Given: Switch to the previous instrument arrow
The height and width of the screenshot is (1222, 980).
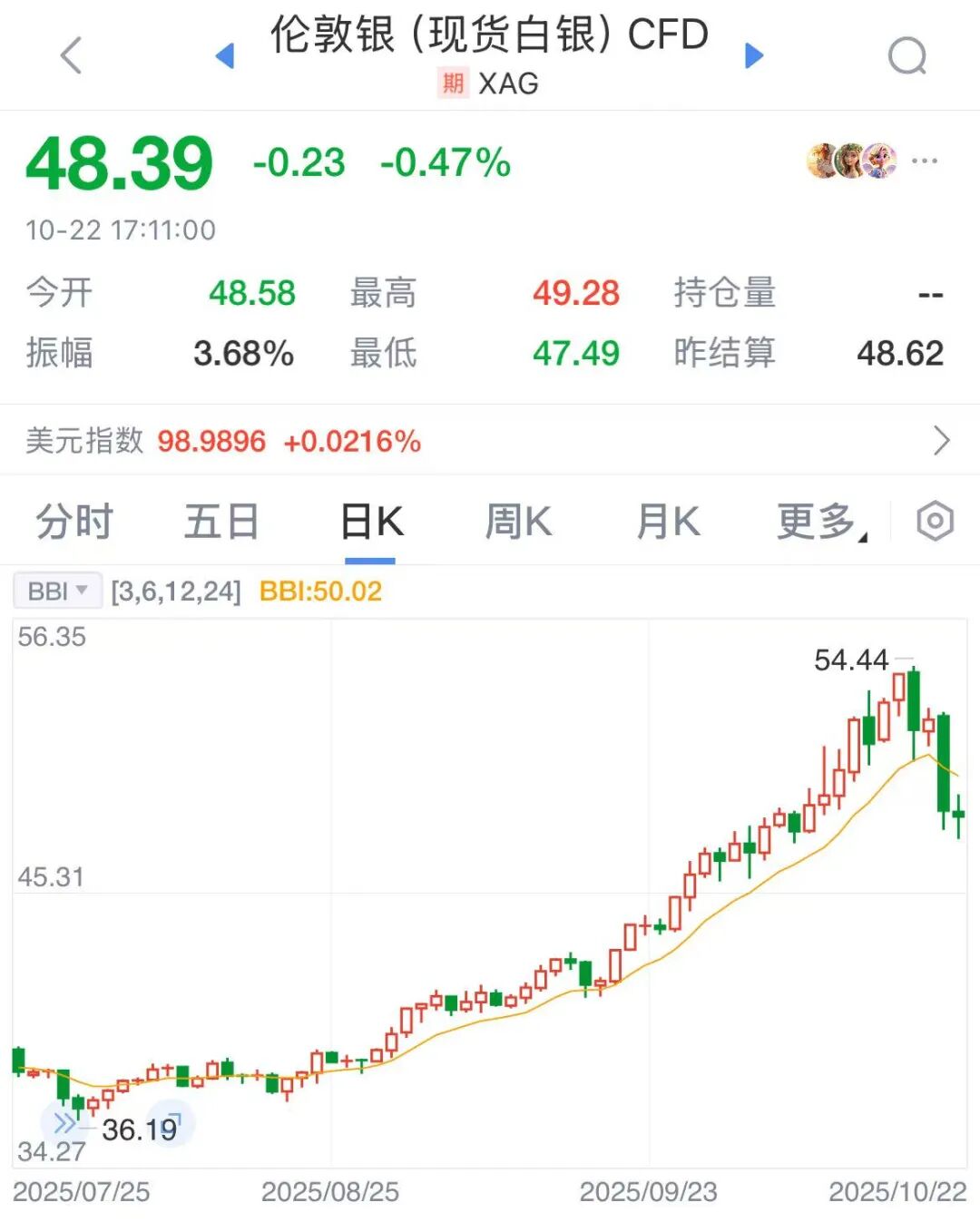Looking at the screenshot, I should coord(225,56).
